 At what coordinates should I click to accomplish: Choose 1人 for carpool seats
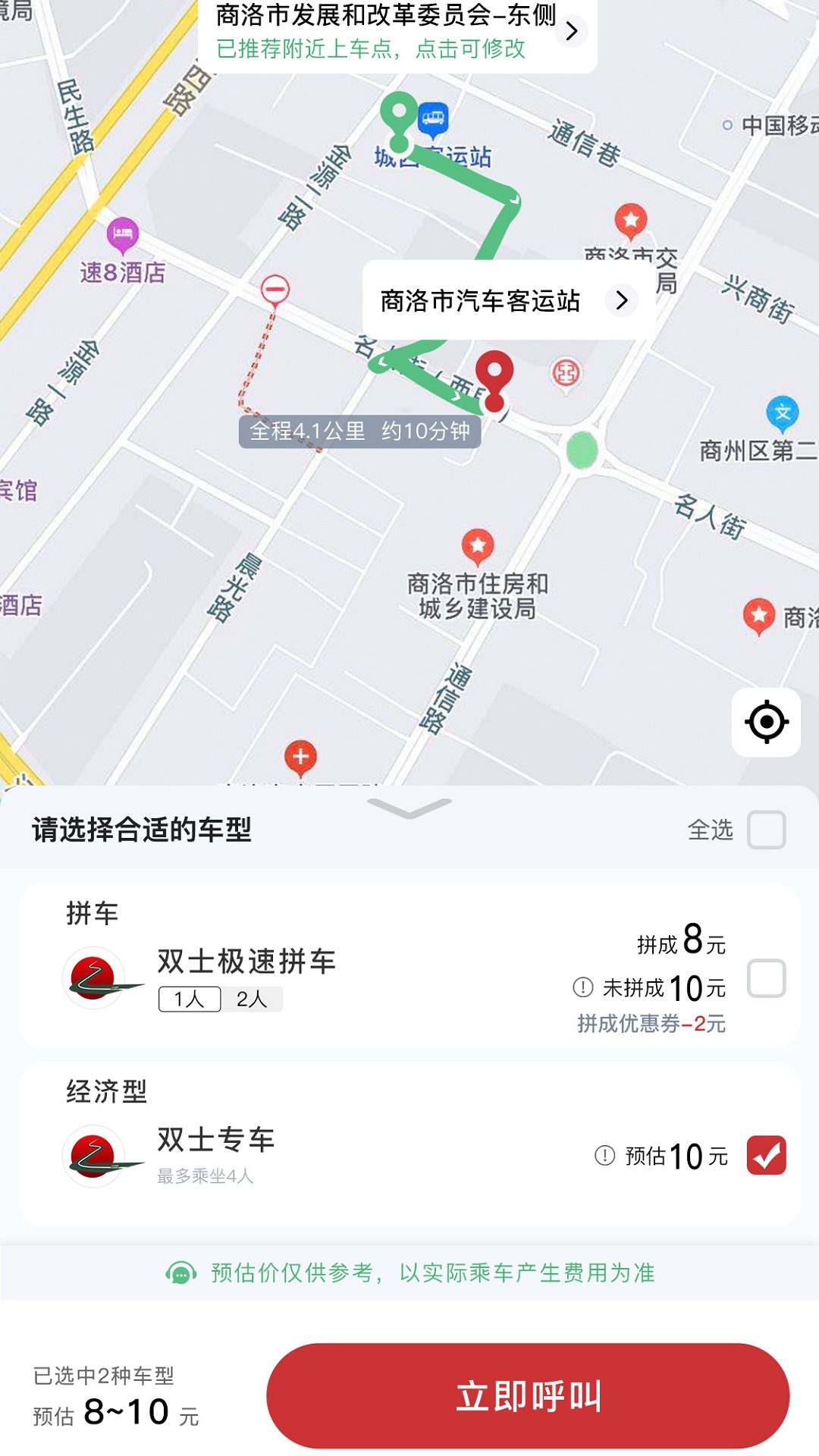[x=190, y=999]
